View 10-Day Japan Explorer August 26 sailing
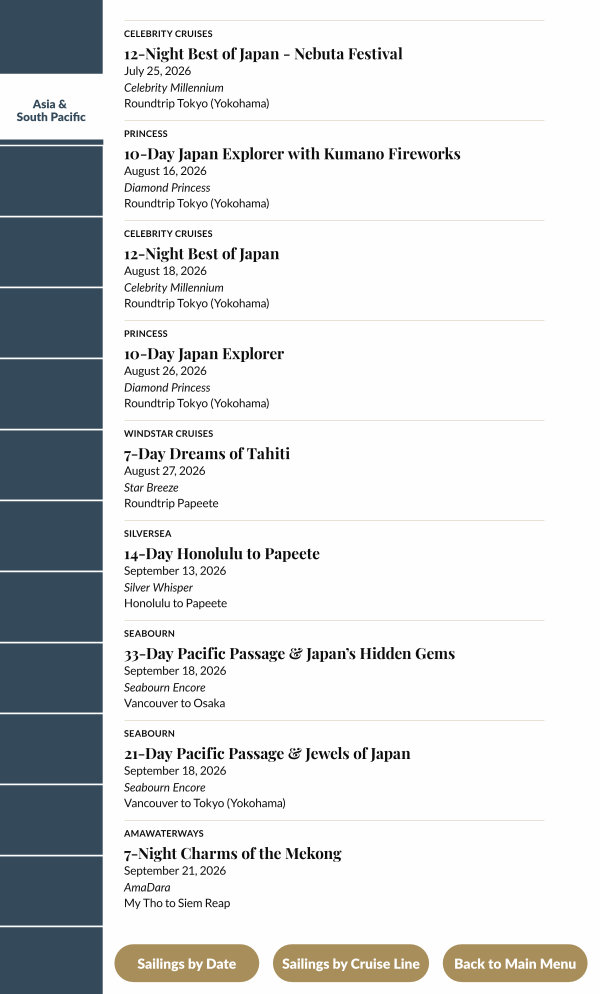600x994 pixels. tap(204, 354)
